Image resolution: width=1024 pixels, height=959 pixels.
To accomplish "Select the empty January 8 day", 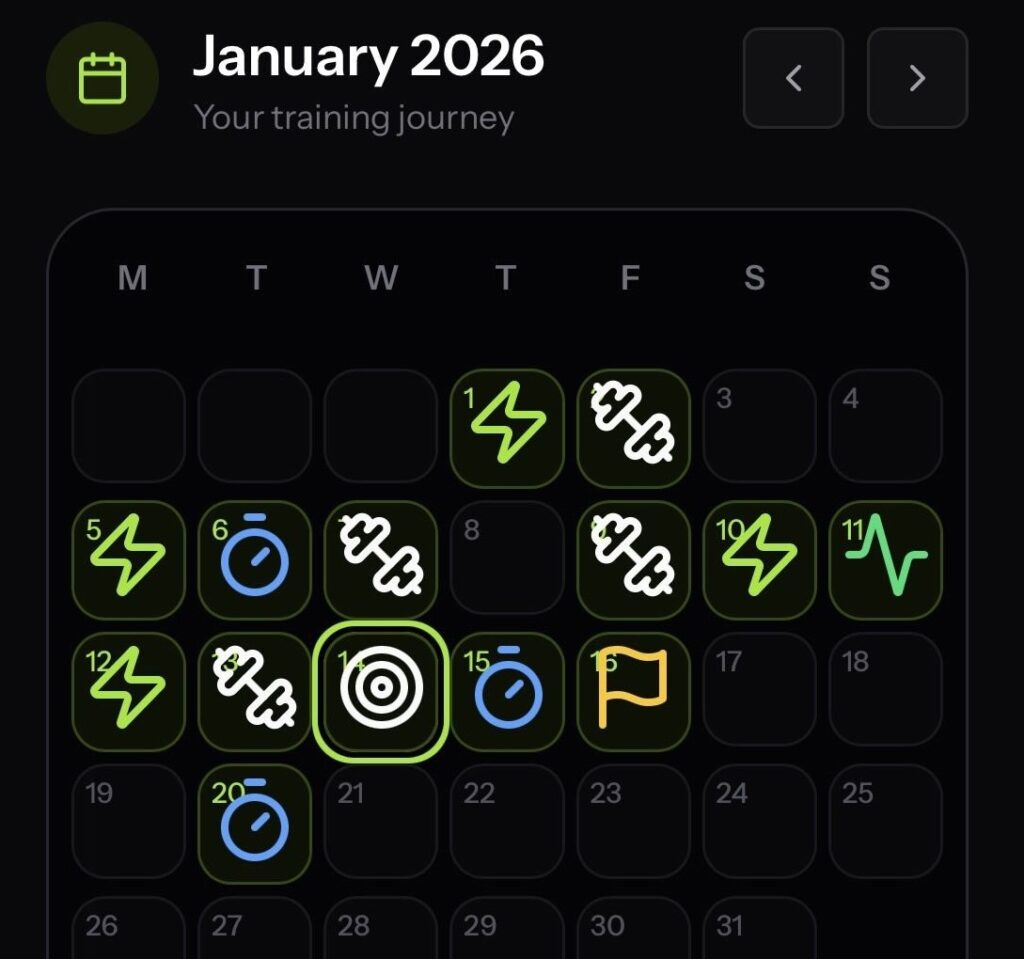I will 507,560.
